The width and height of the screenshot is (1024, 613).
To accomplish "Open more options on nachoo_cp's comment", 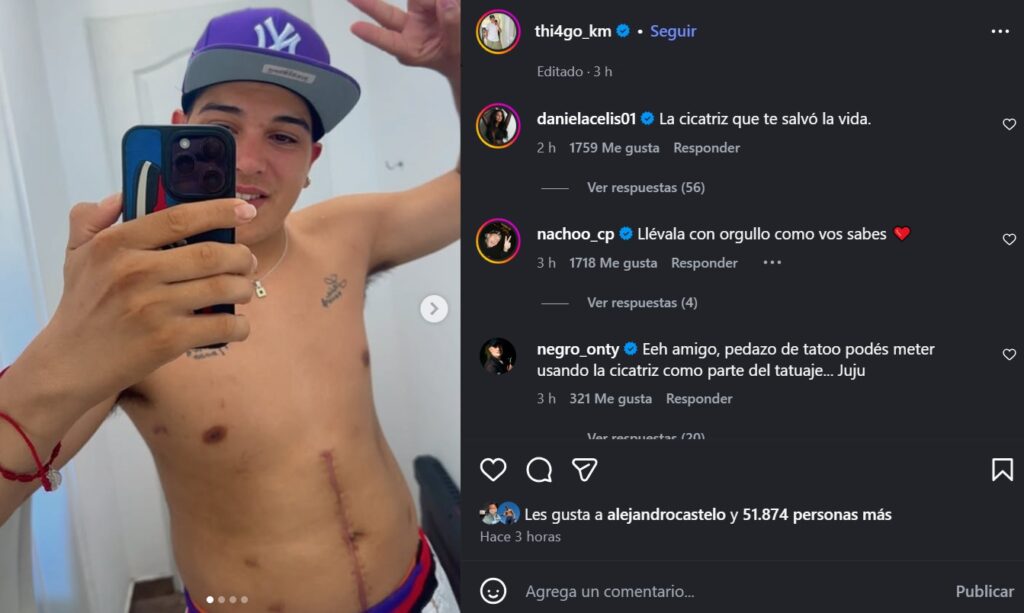I will (x=771, y=263).
